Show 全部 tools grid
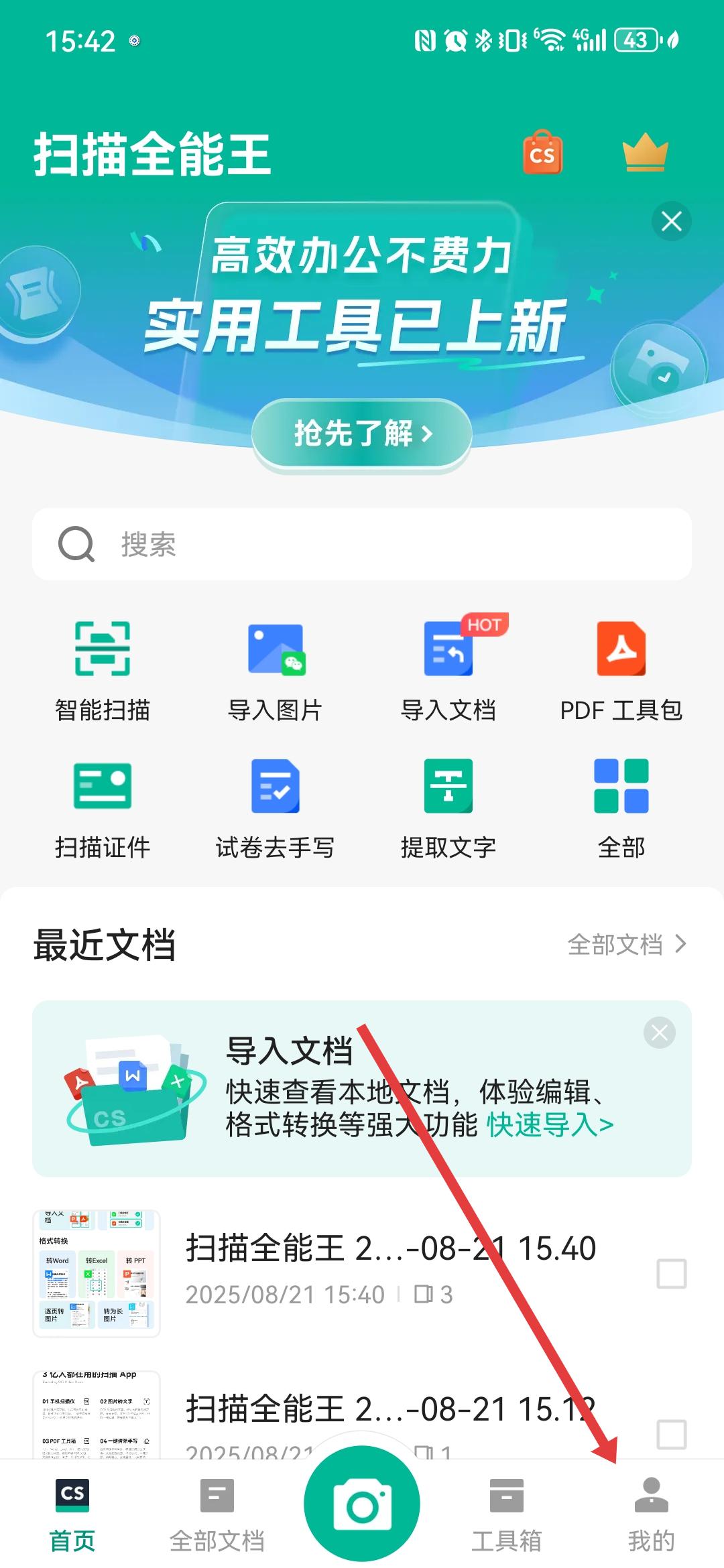The height and width of the screenshot is (1568, 724). pyautogui.click(x=621, y=806)
